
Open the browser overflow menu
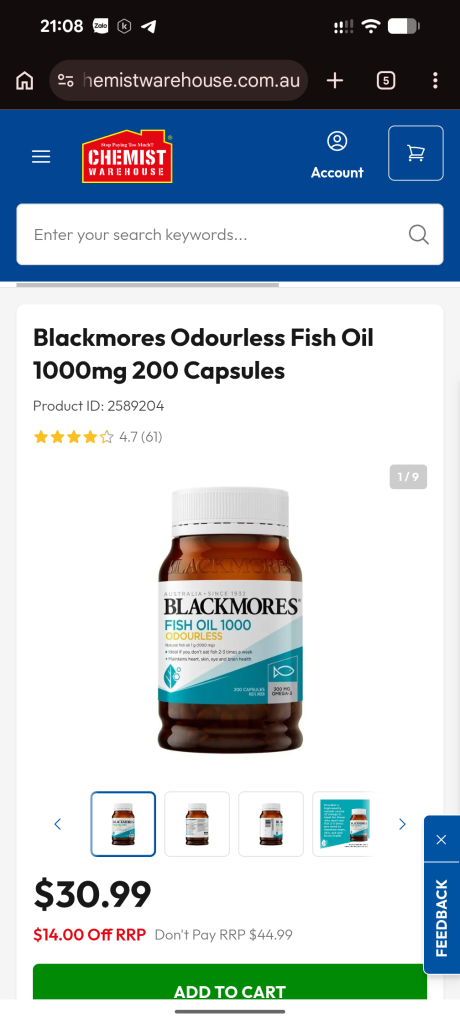[435, 80]
